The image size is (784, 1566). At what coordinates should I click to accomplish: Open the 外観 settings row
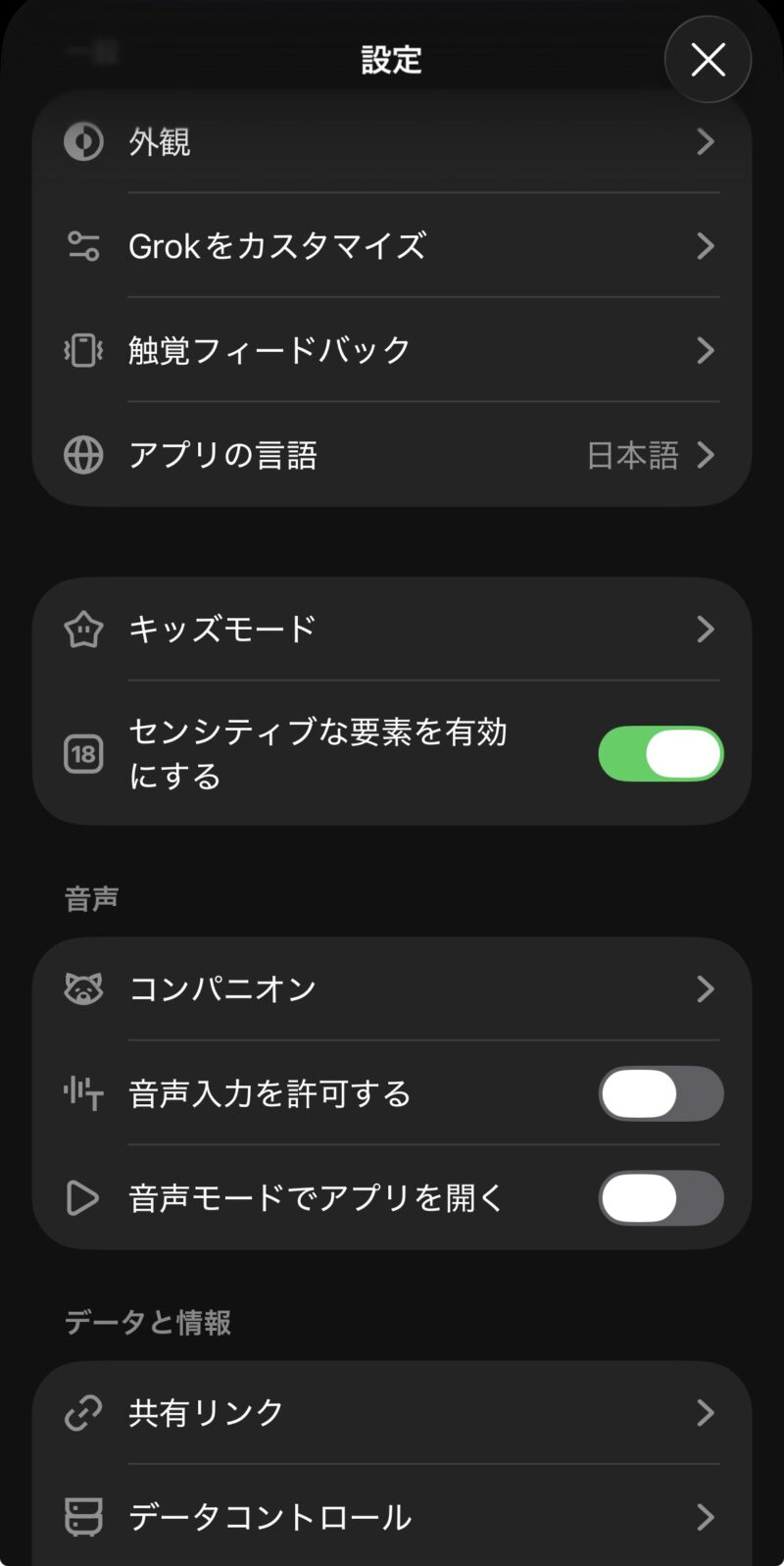point(392,142)
